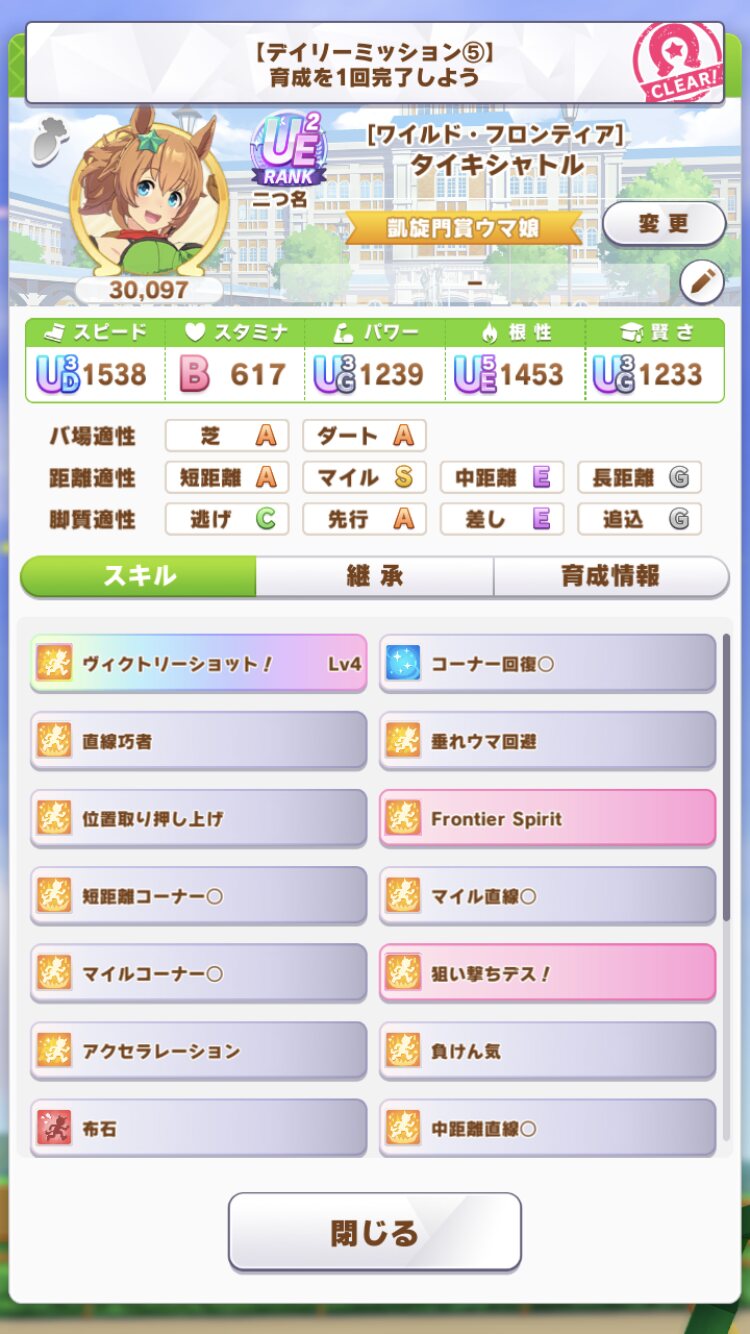Open the 直線巧者 skill
The width and height of the screenshot is (750, 1334).
click(x=198, y=741)
